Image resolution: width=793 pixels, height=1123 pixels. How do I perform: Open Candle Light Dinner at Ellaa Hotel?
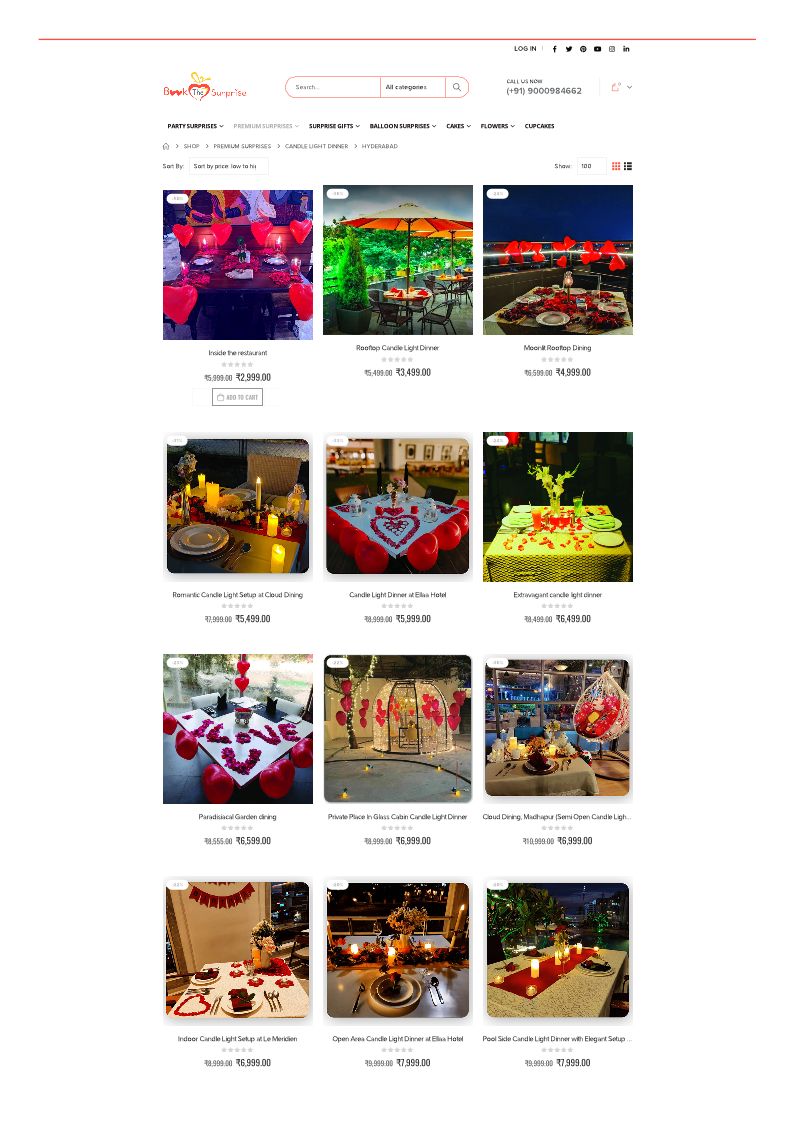pos(397,595)
